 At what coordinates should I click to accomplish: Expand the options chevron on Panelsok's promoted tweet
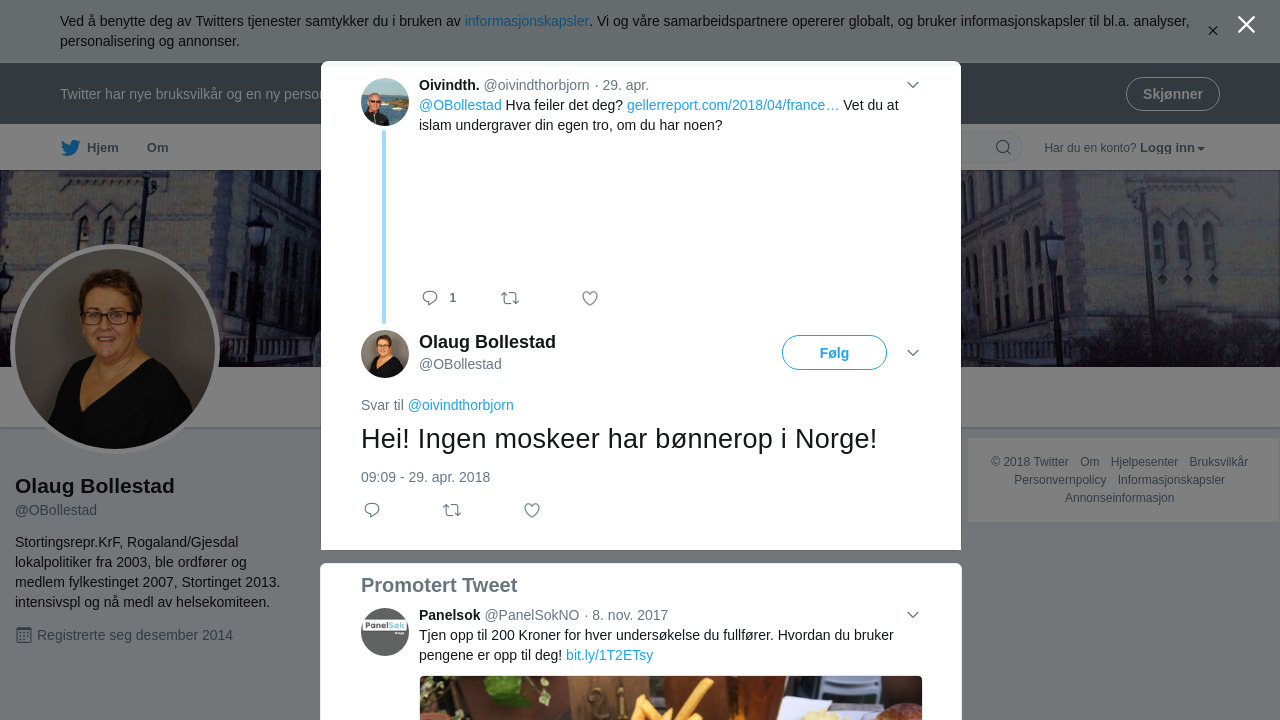tap(912, 615)
